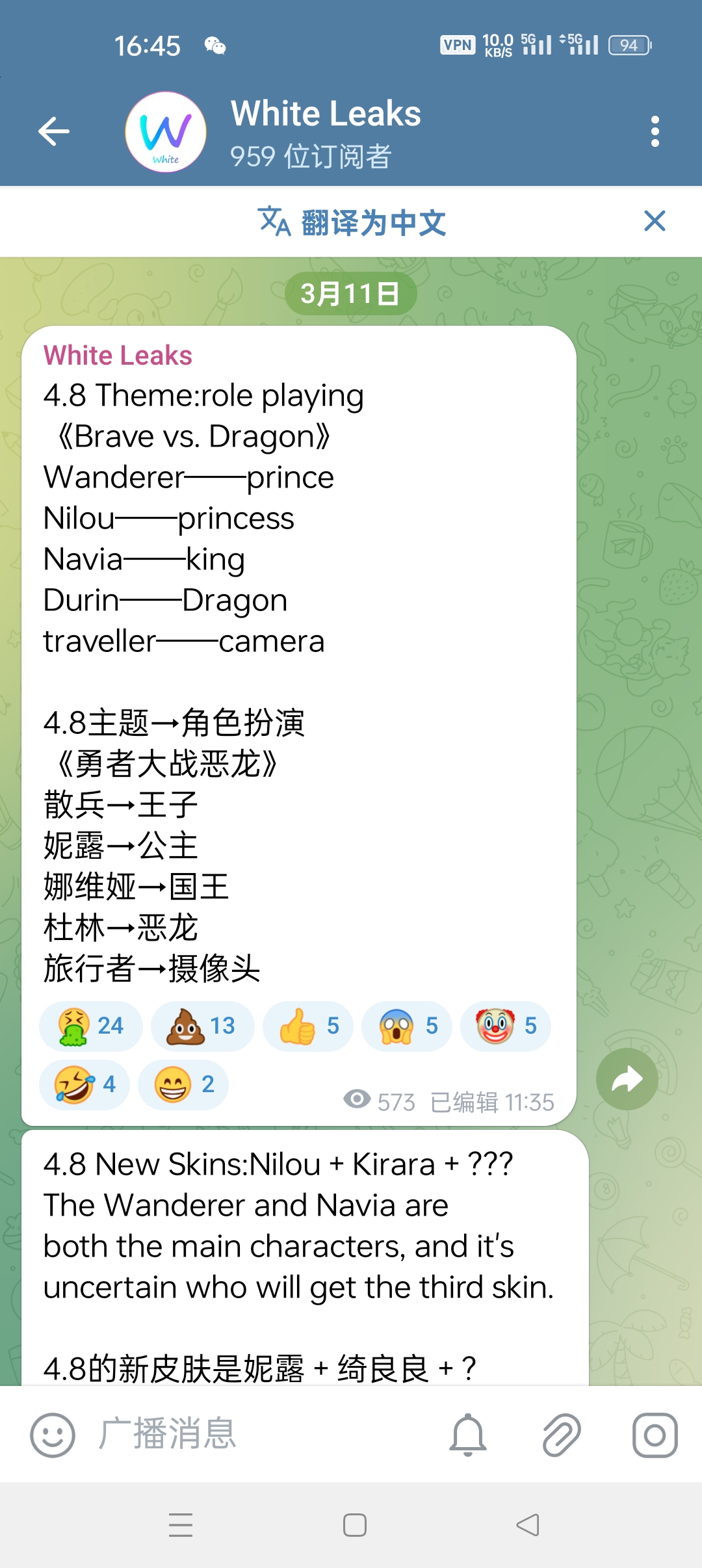The width and height of the screenshot is (702, 1568).
Task: Tap the grinning reaction with 2
Action: pos(183,1084)
